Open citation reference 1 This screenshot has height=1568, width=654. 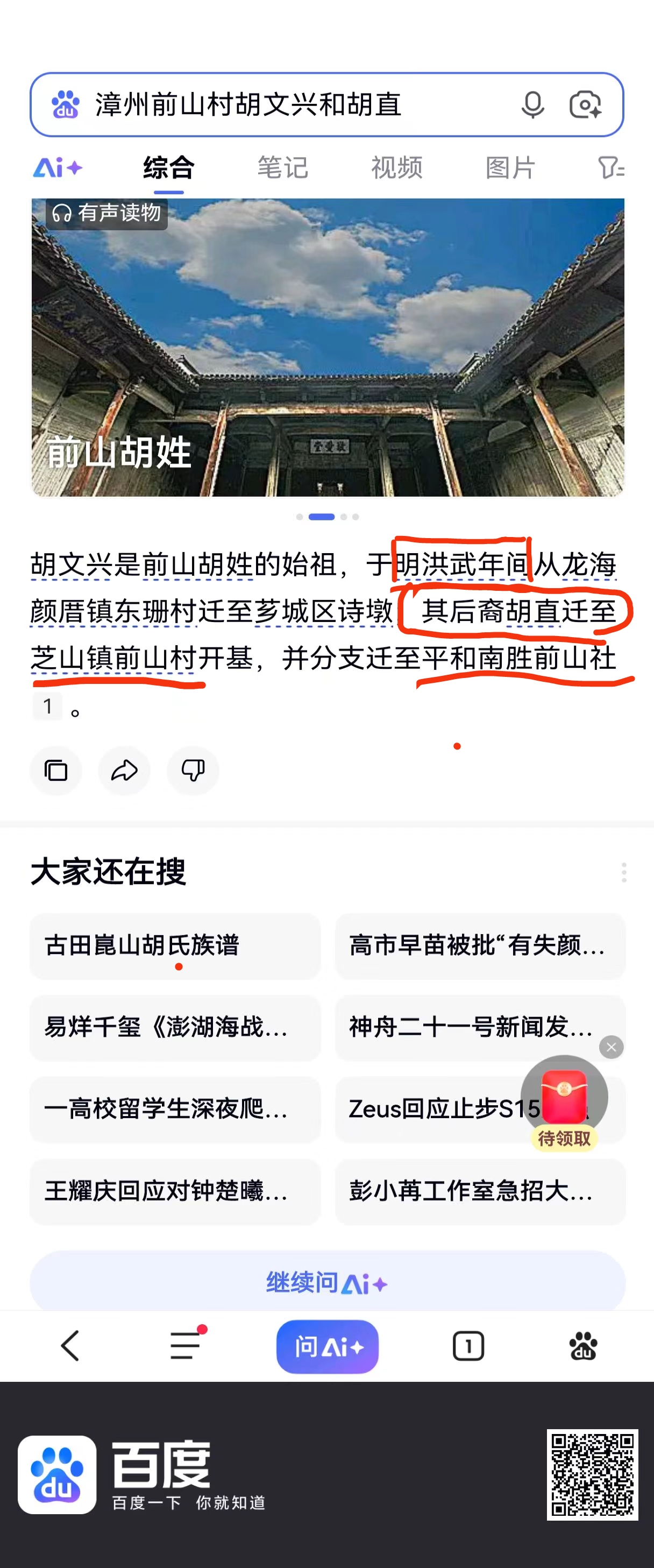coord(47,706)
